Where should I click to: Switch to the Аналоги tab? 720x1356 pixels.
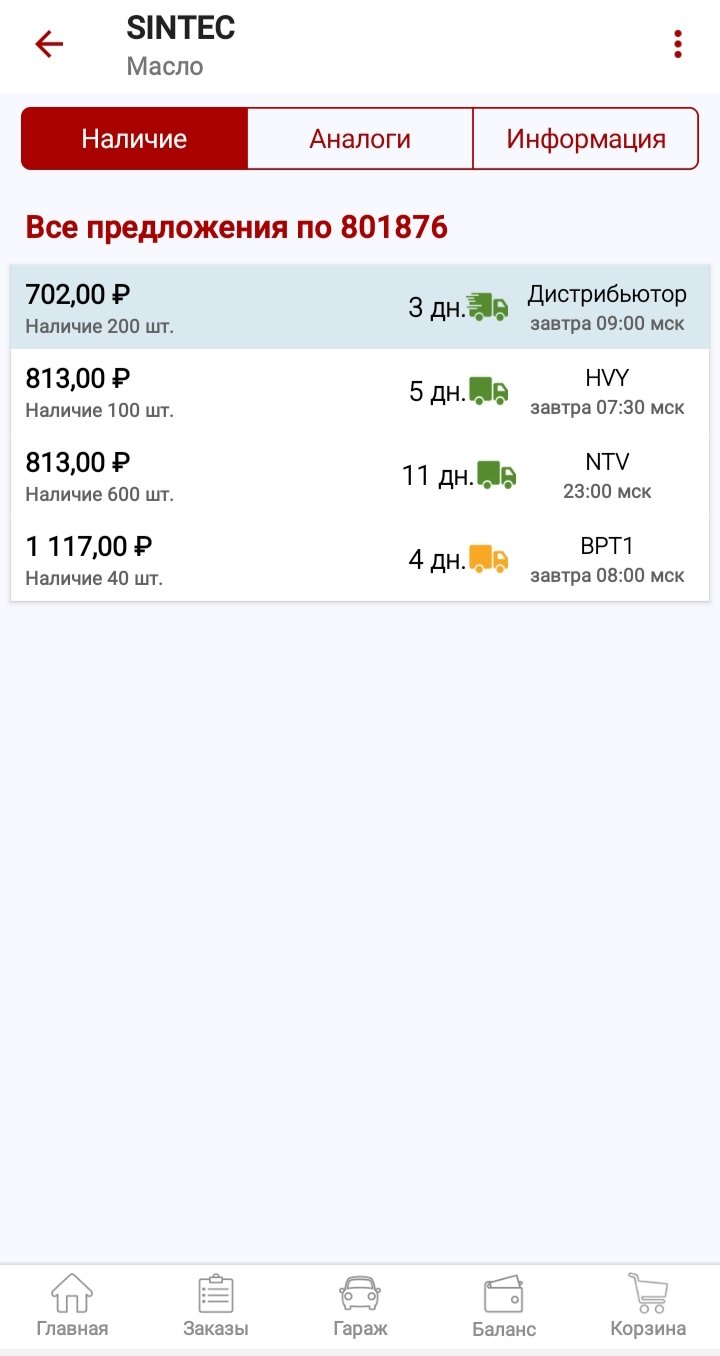coord(360,139)
